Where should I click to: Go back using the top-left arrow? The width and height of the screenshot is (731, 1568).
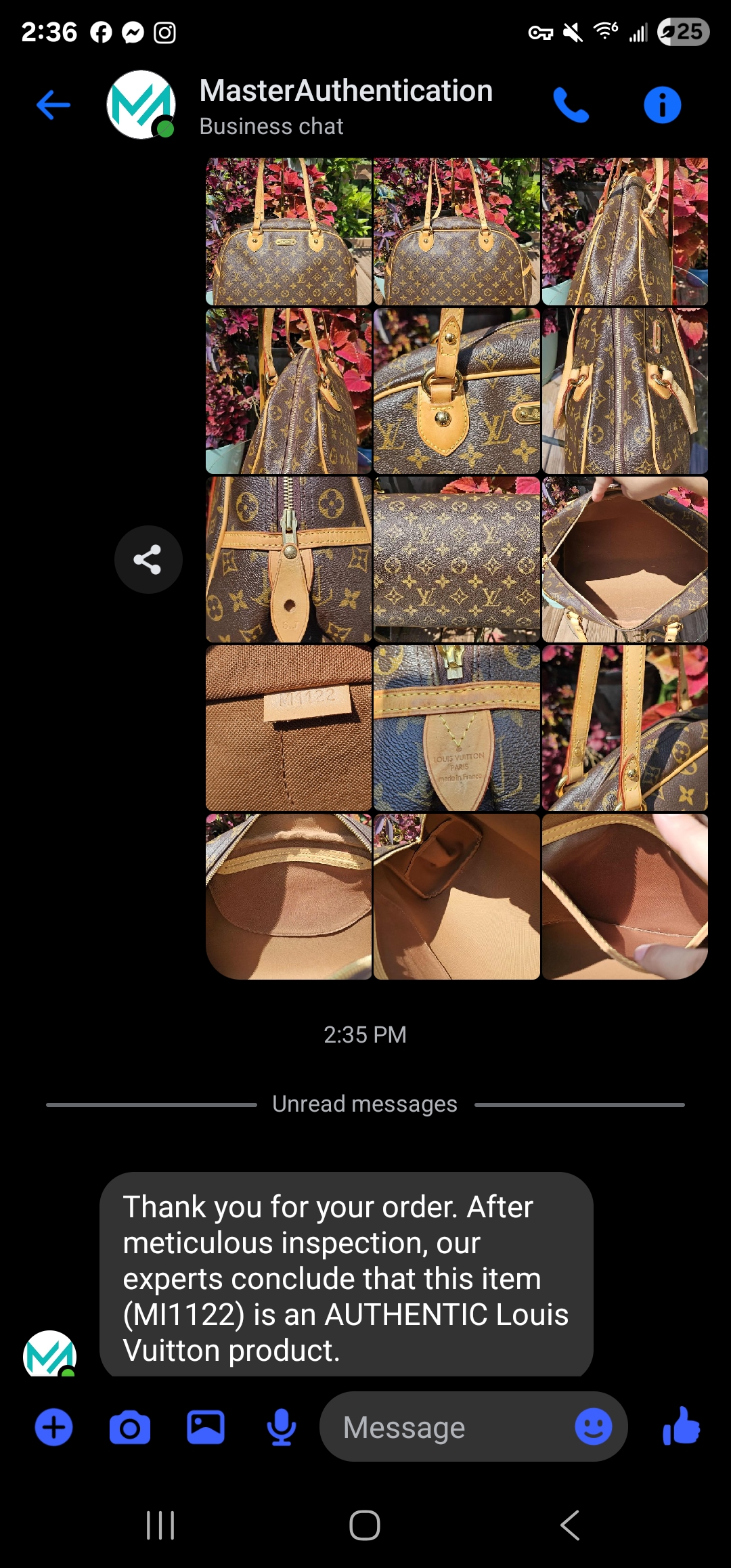point(53,105)
